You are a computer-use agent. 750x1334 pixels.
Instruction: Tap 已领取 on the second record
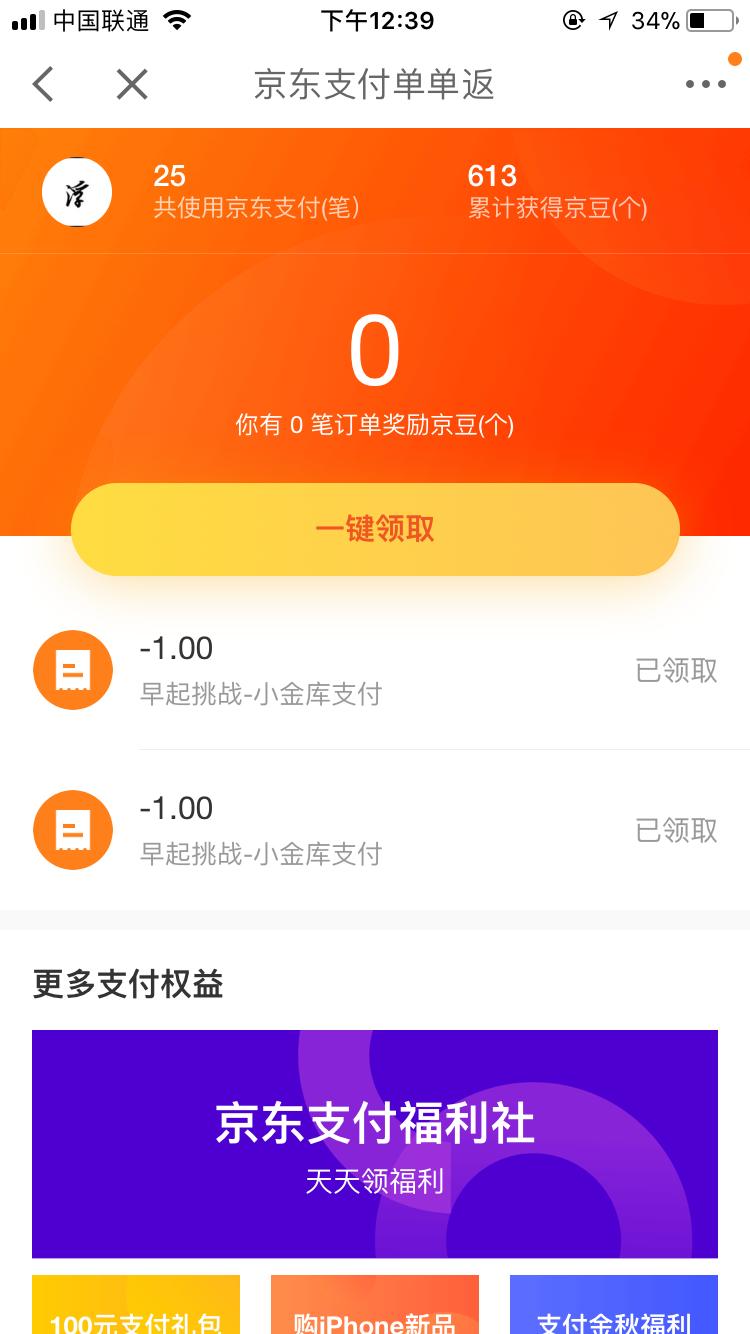(677, 830)
